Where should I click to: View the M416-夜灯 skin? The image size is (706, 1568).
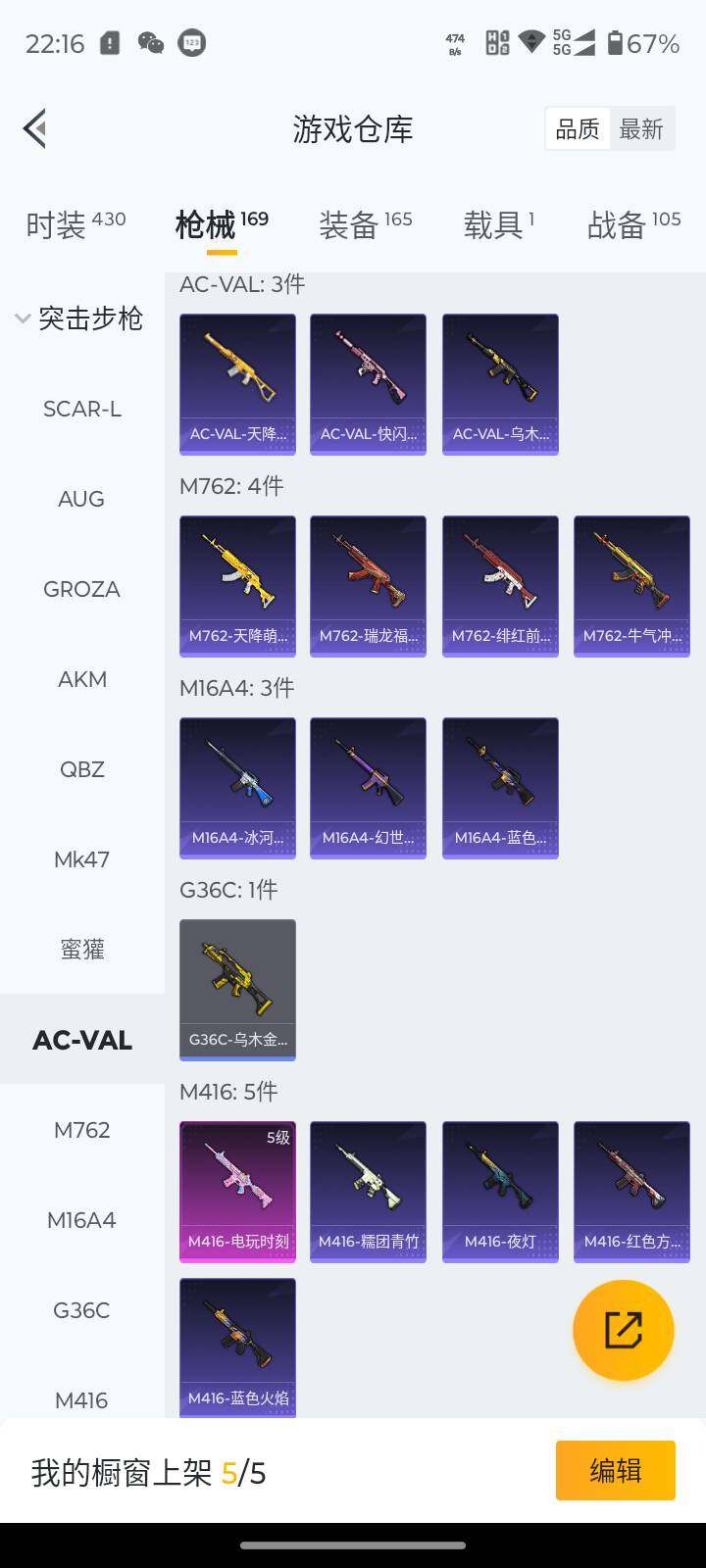click(500, 1191)
